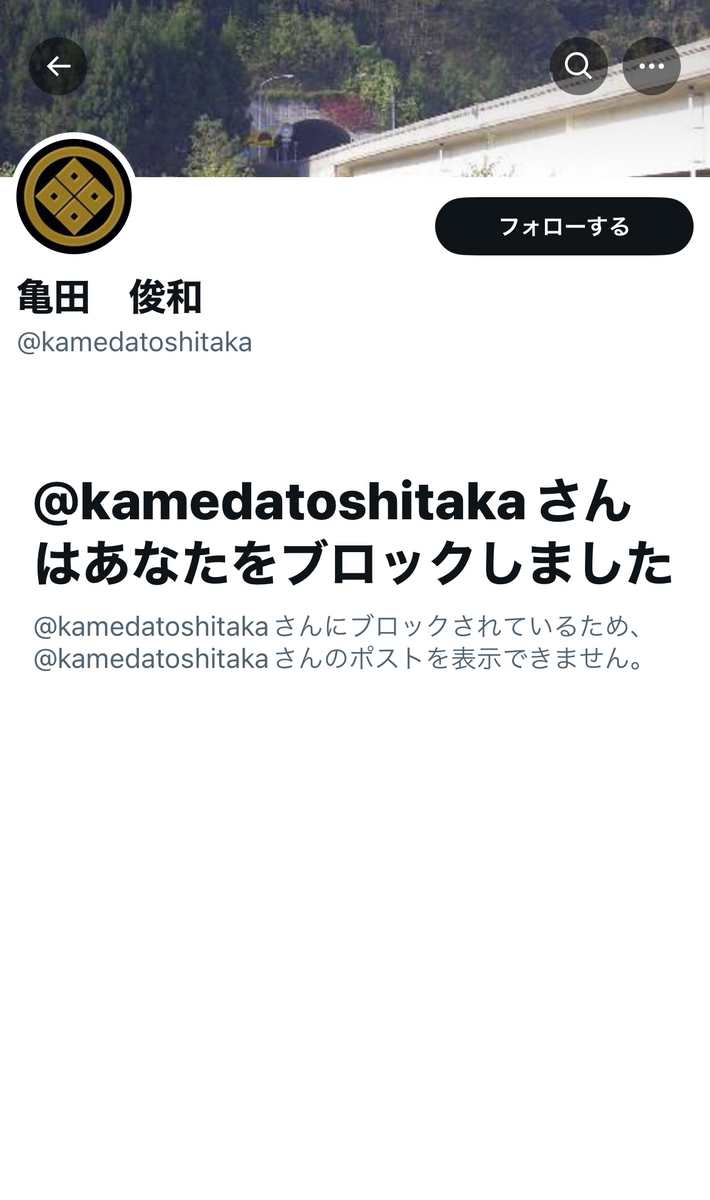Open search on this profile
The image size is (710, 1200).
[578, 66]
